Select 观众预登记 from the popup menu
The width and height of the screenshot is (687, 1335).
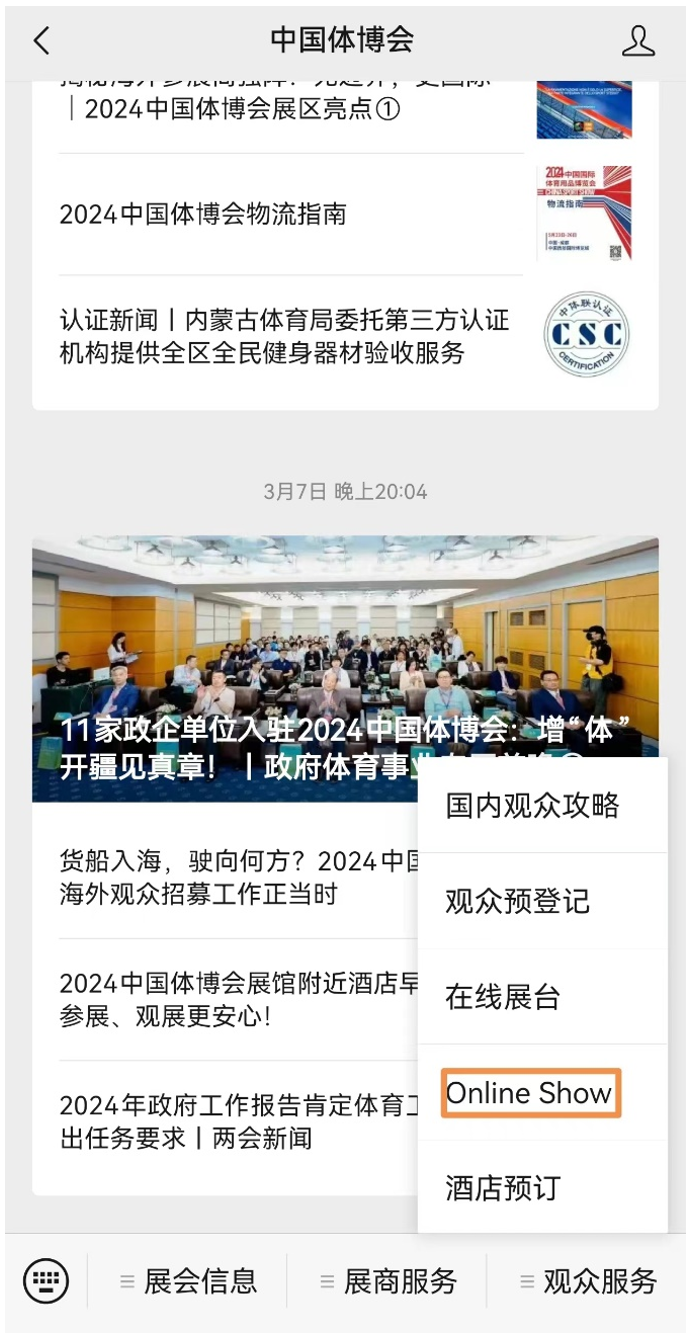[x=517, y=901]
